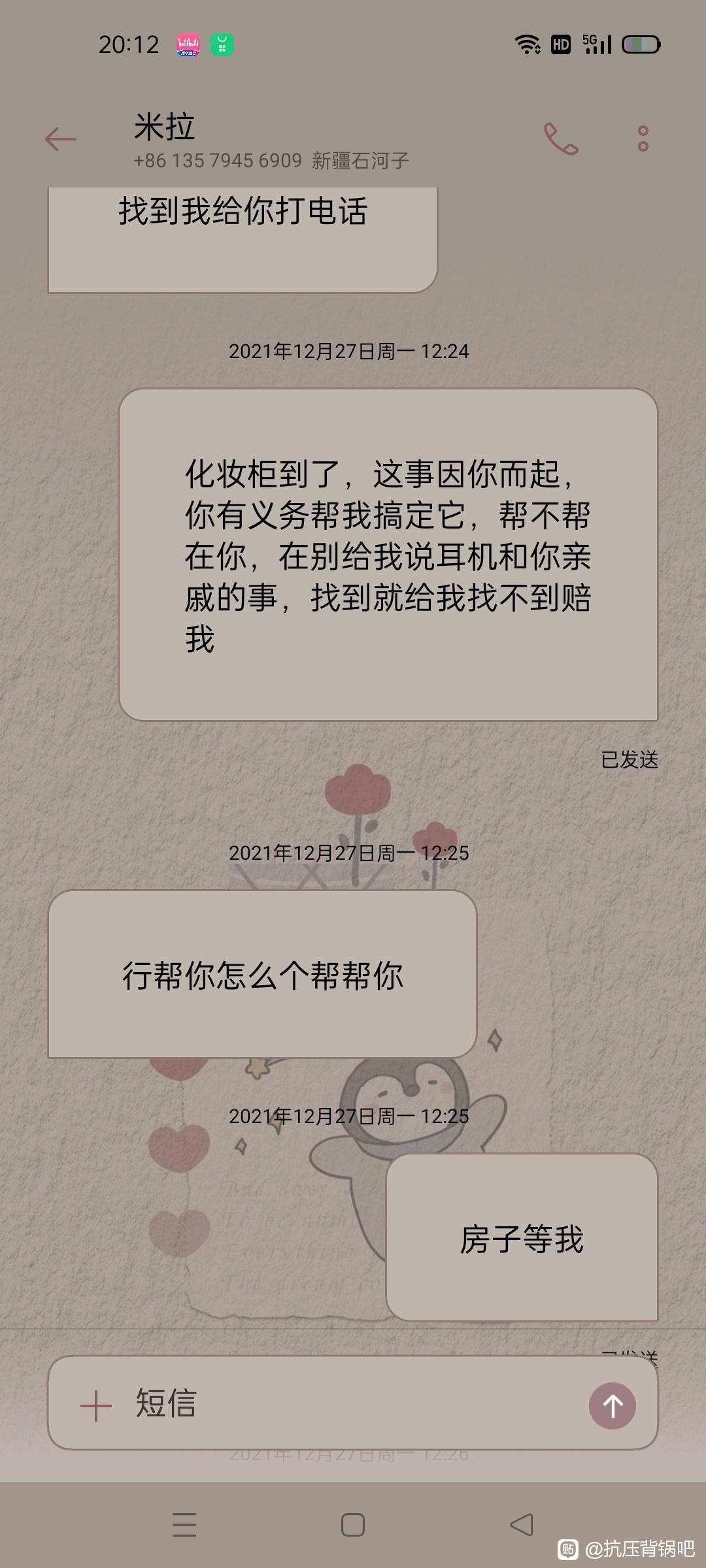Call 米拉 using the phone icon
The height and width of the screenshot is (1568, 706).
pyautogui.click(x=561, y=139)
